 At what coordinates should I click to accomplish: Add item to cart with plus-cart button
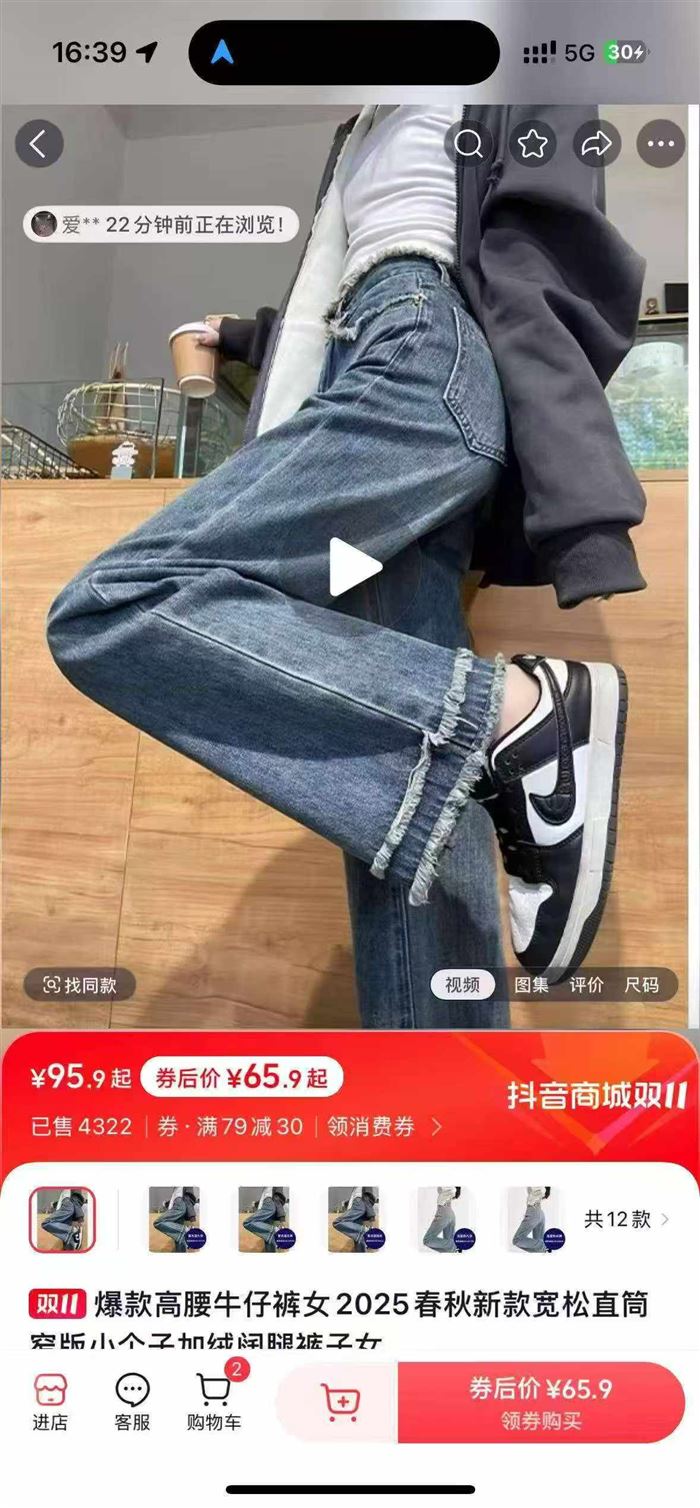pos(340,1402)
